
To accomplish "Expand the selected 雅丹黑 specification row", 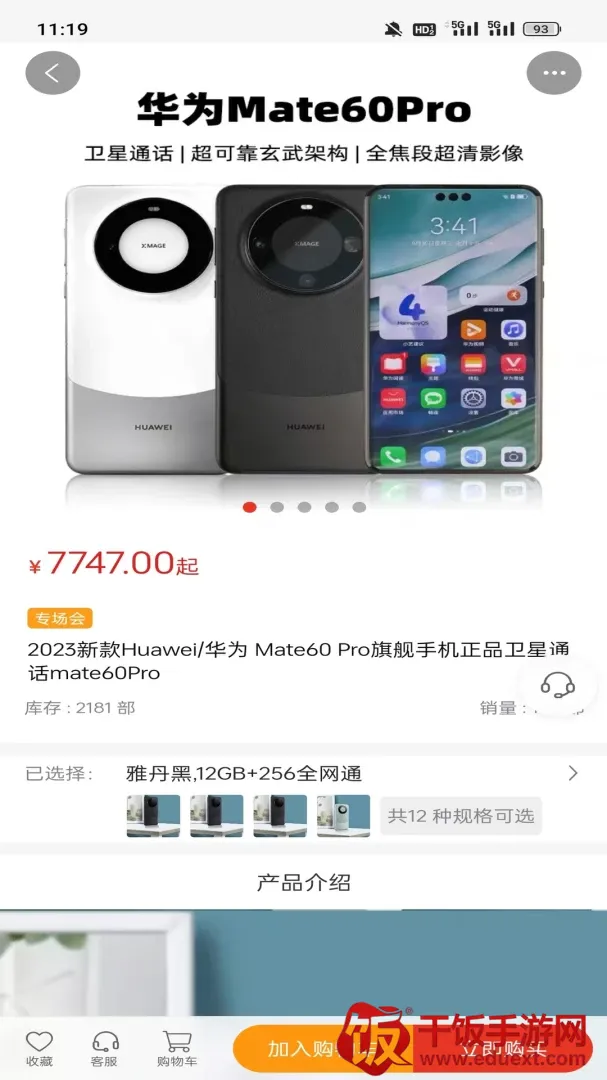I will point(303,773).
